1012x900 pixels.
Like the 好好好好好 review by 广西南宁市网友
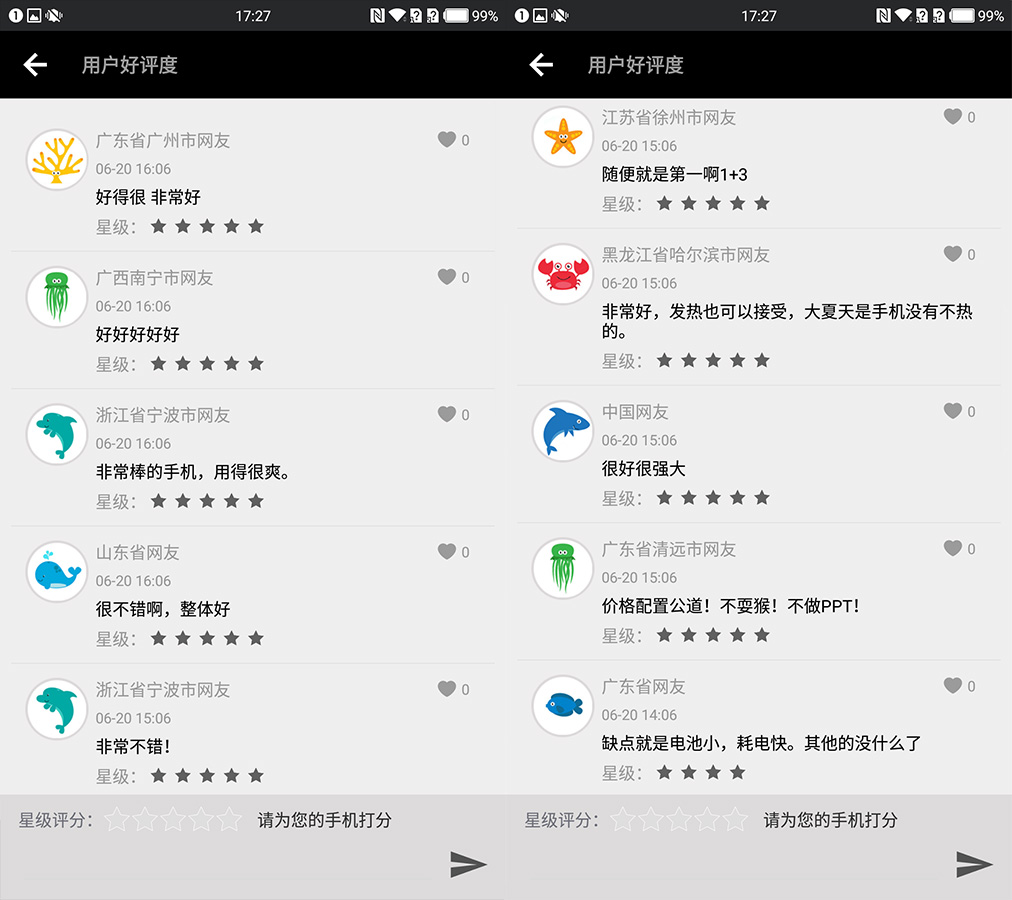coord(447,277)
